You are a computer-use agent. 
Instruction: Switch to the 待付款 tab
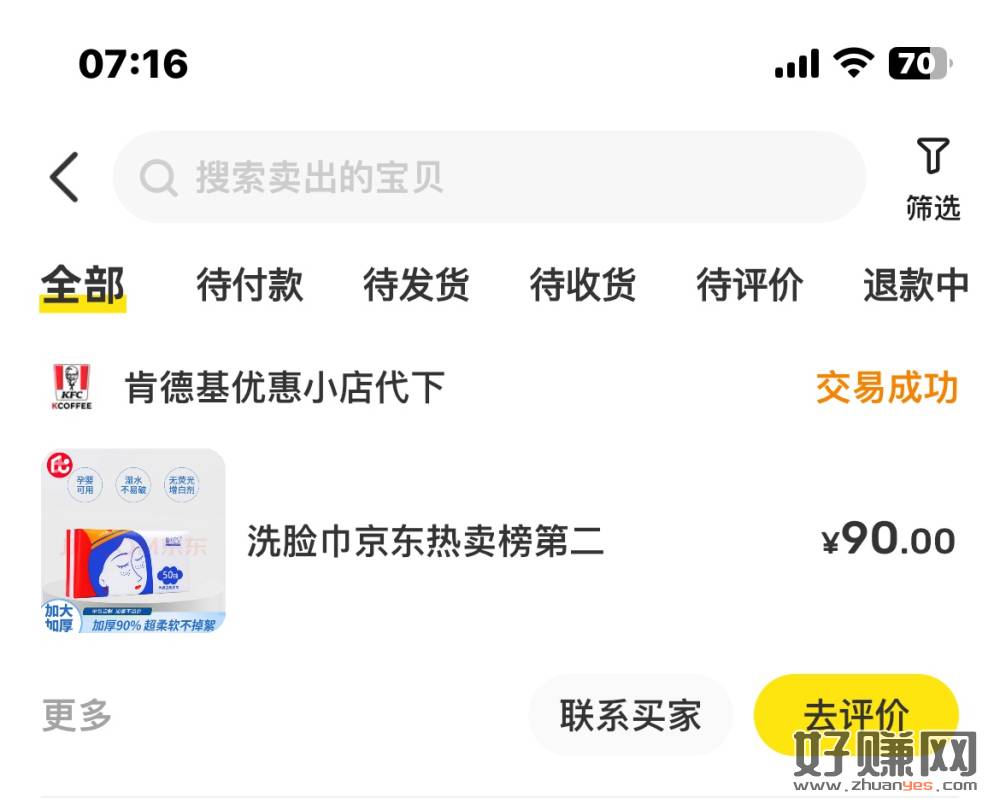pyautogui.click(x=249, y=285)
